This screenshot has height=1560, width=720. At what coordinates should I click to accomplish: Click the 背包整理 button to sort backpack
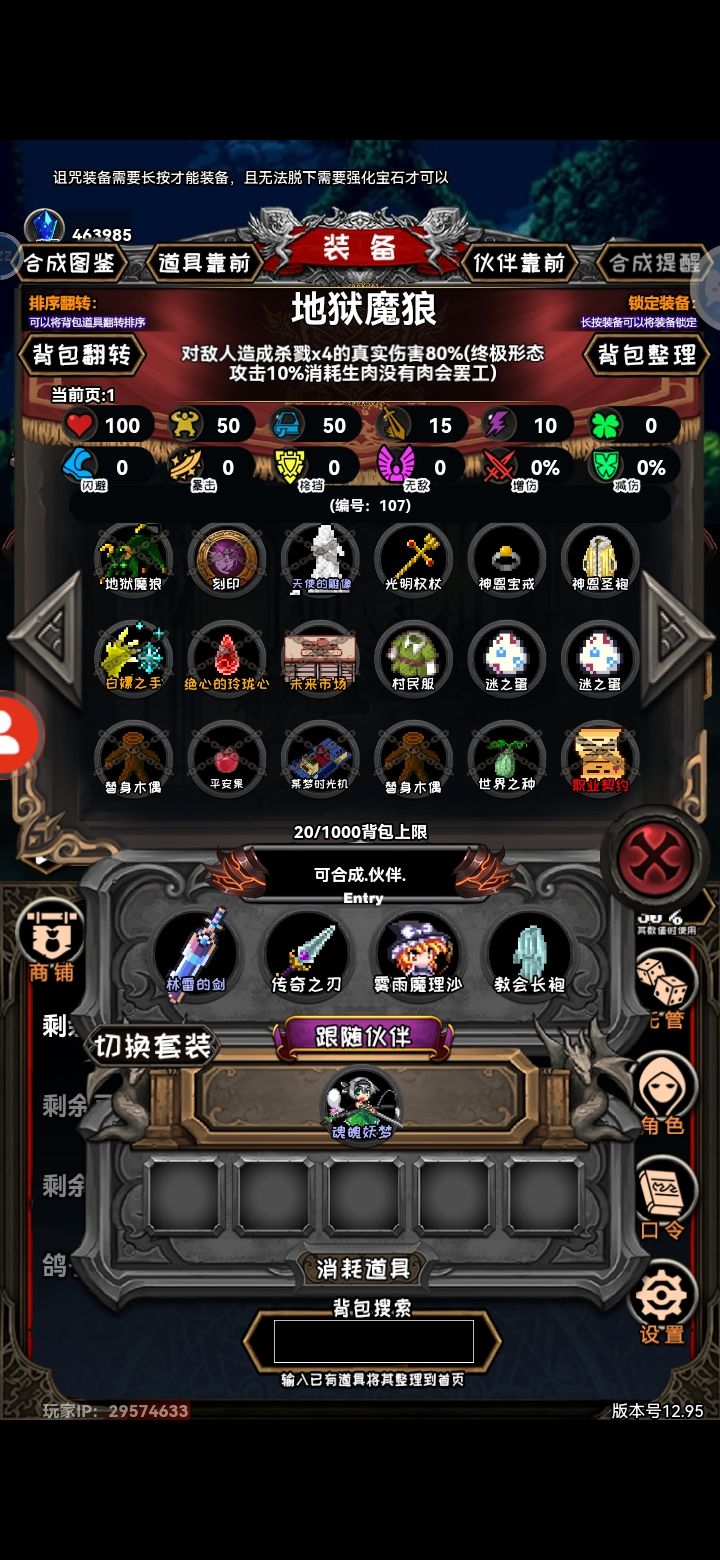647,355
